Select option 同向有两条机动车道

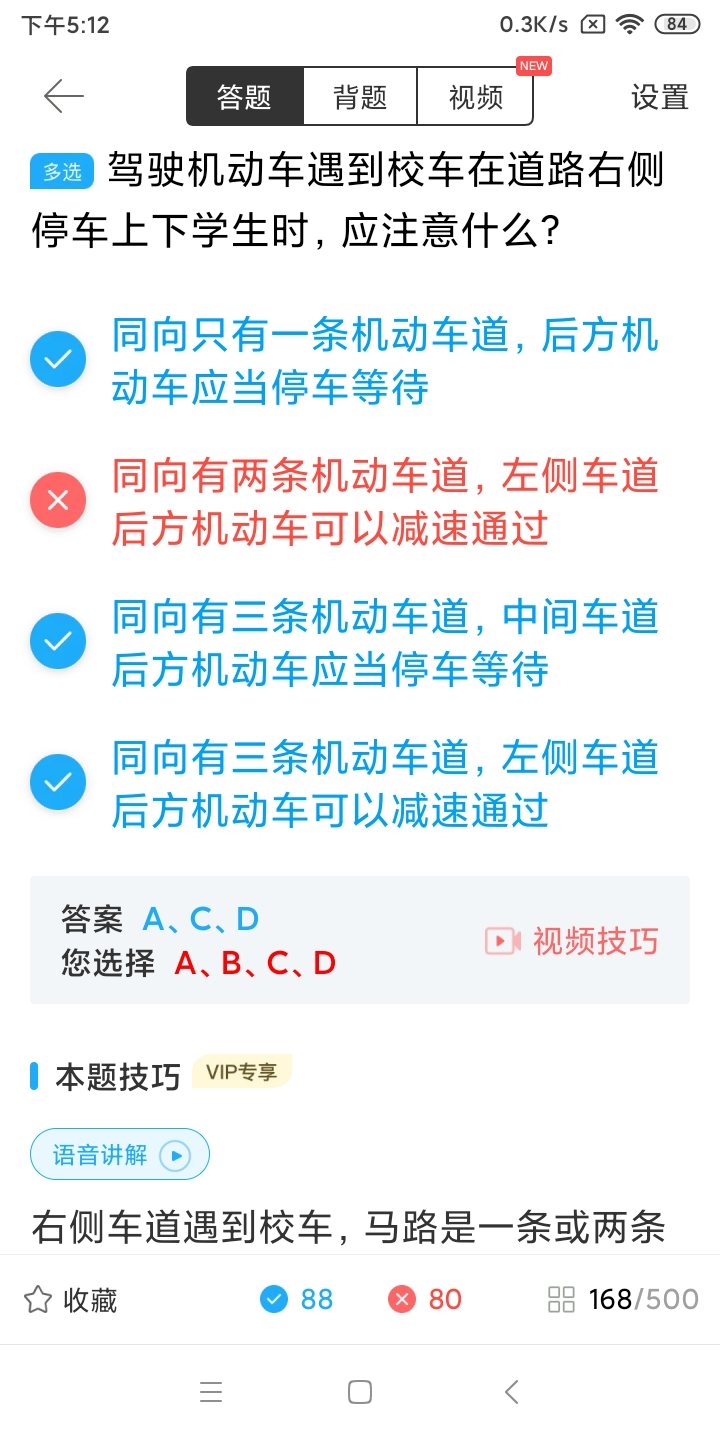[345, 501]
